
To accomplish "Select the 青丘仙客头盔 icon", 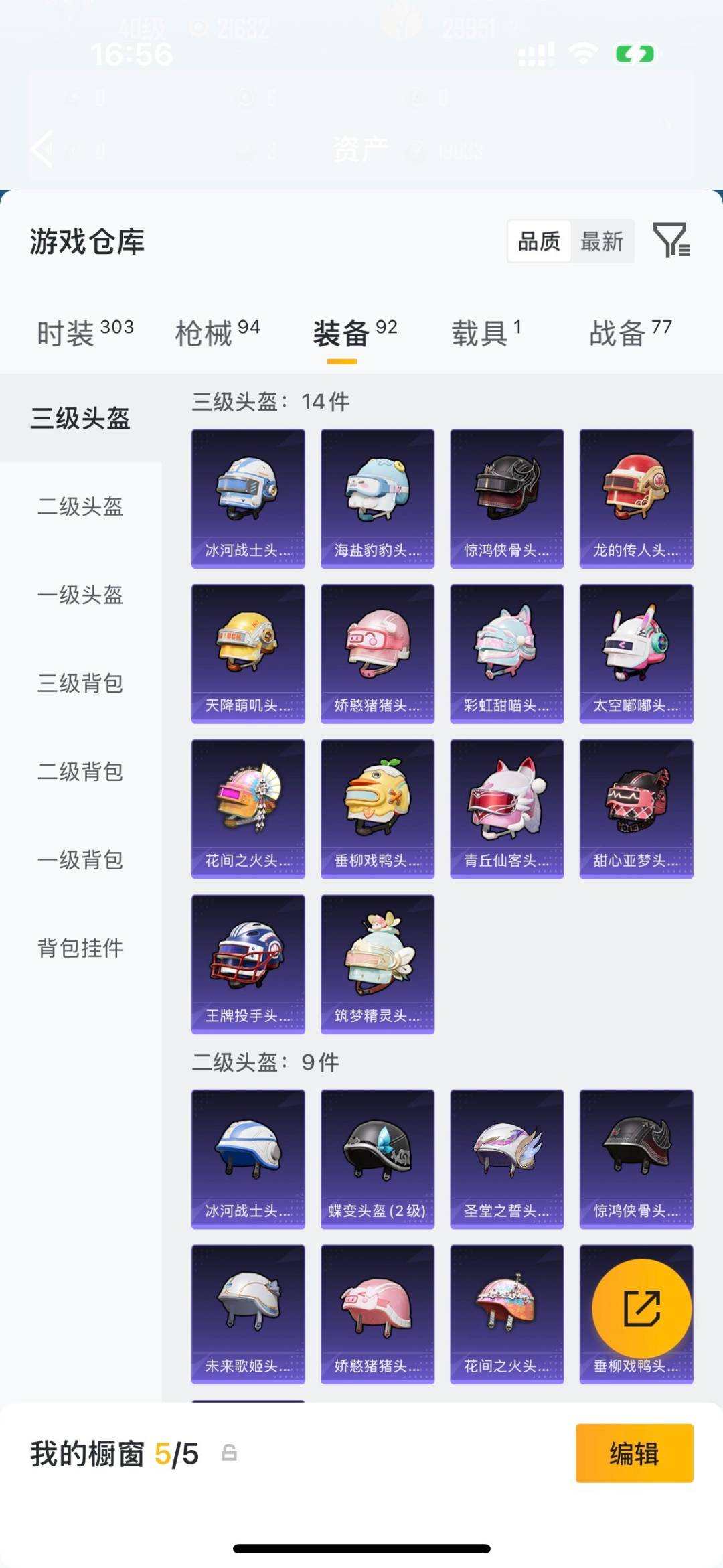I will (506, 808).
